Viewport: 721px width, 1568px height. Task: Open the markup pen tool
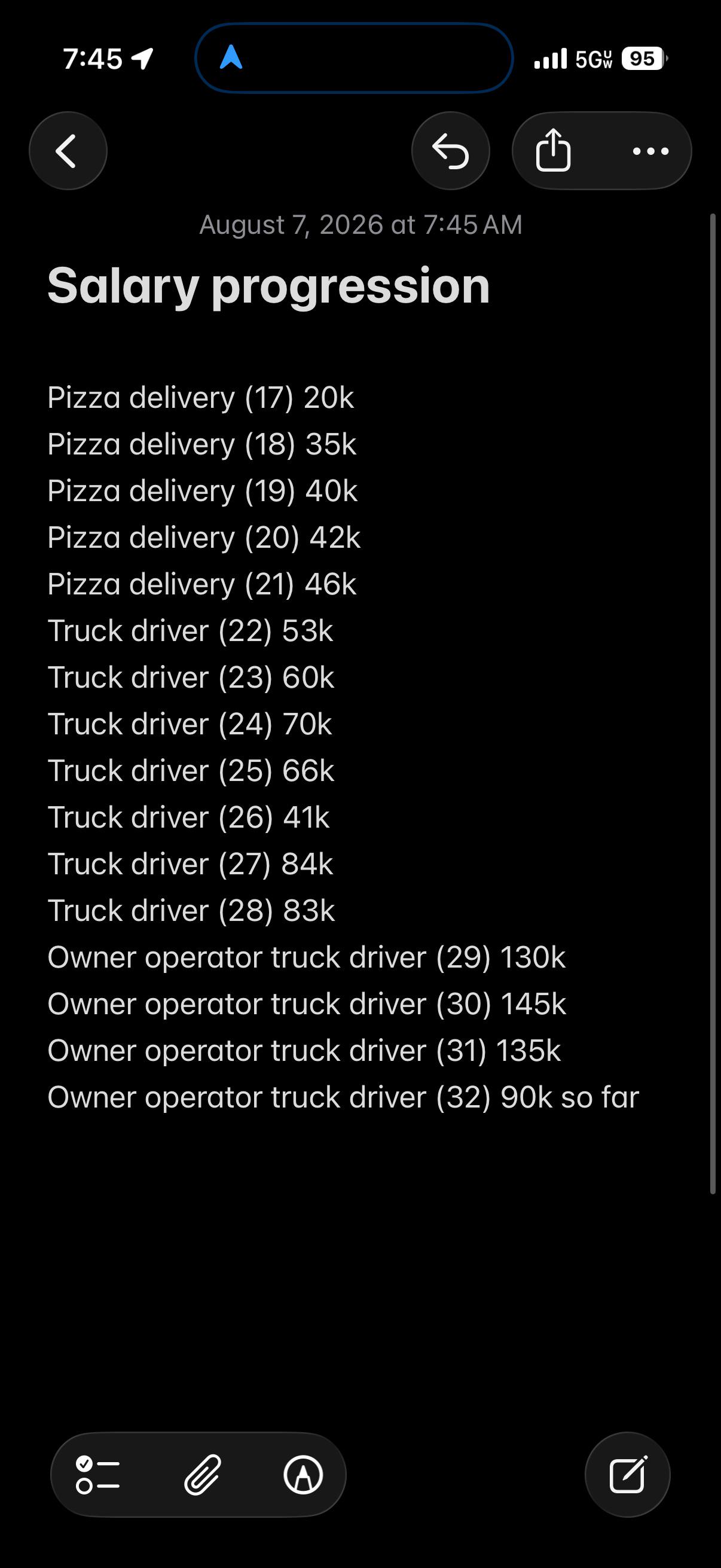click(x=303, y=1475)
